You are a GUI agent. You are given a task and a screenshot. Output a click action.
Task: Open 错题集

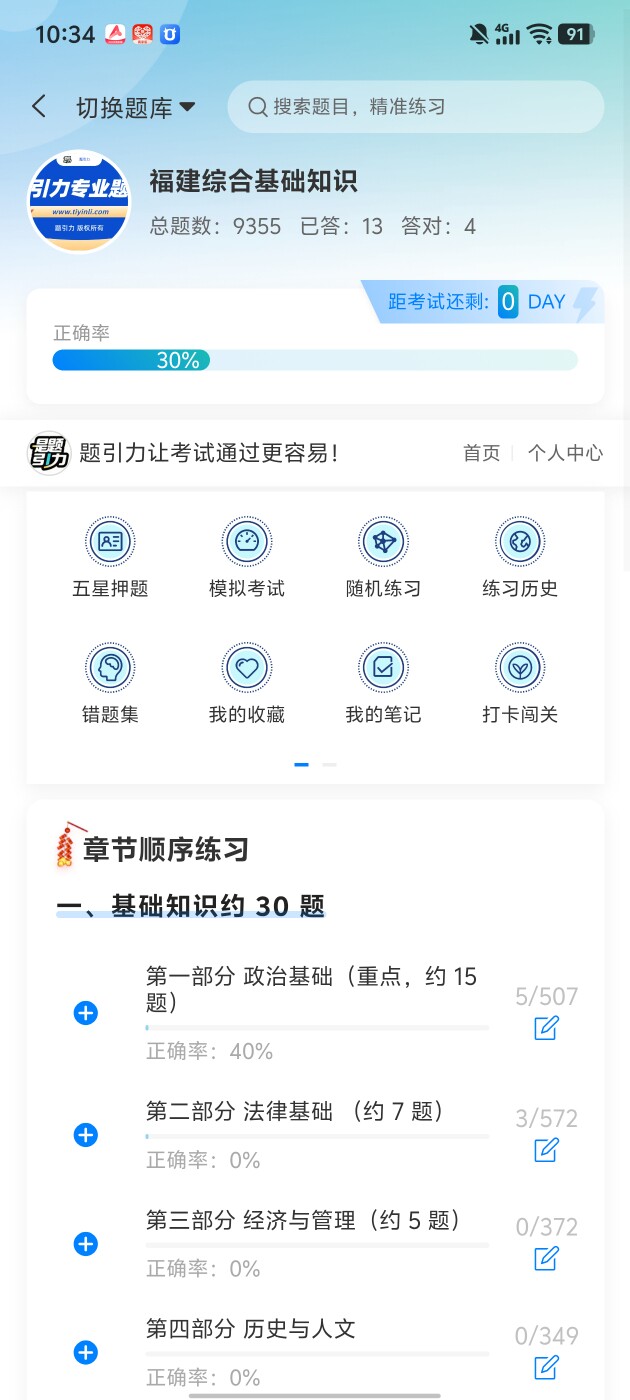(110, 685)
